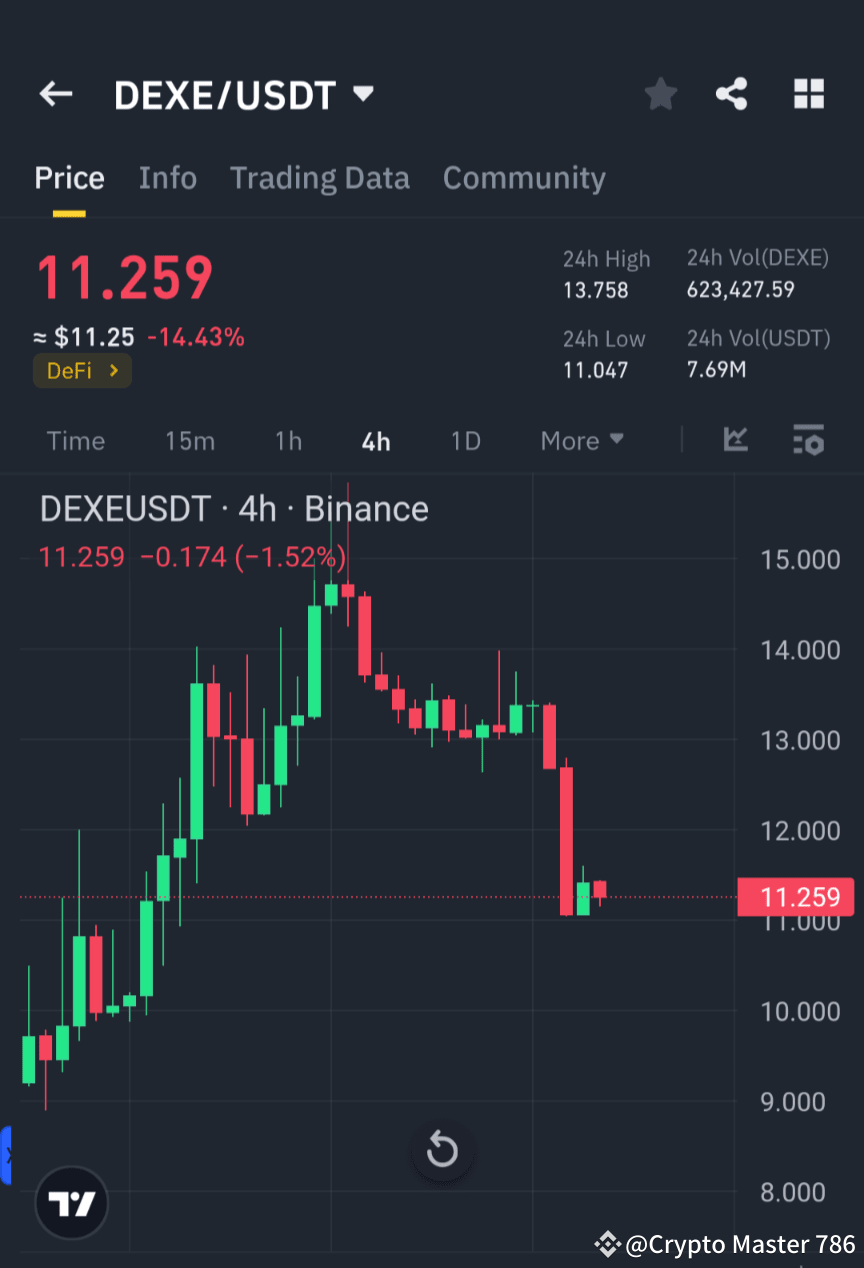Switch to the 1D timeframe
The width and height of the screenshot is (864, 1268).
click(465, 440)
